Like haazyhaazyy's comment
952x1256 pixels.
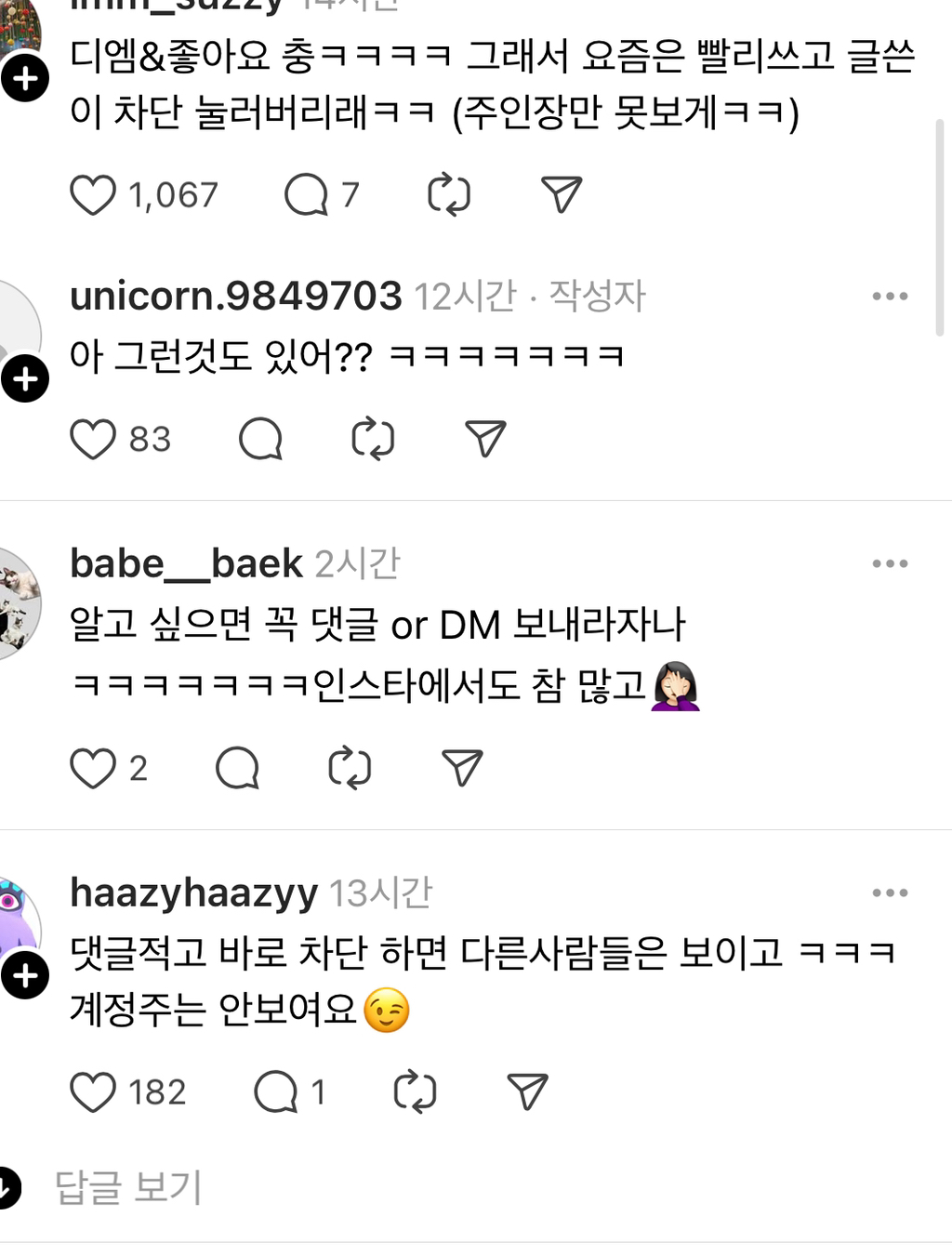pos(93,1092)
